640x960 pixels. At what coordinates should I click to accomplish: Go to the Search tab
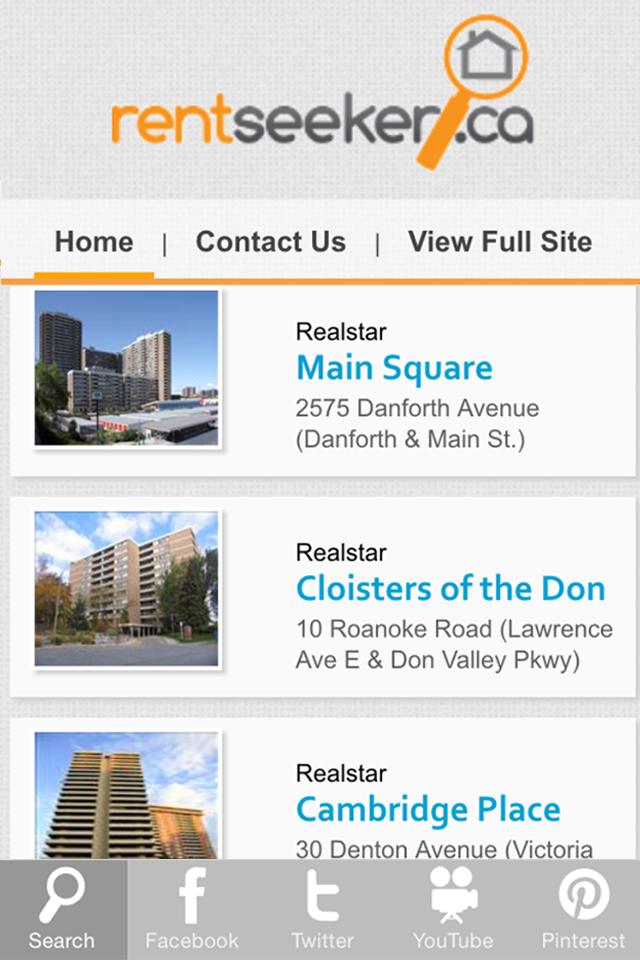(62, 910)
